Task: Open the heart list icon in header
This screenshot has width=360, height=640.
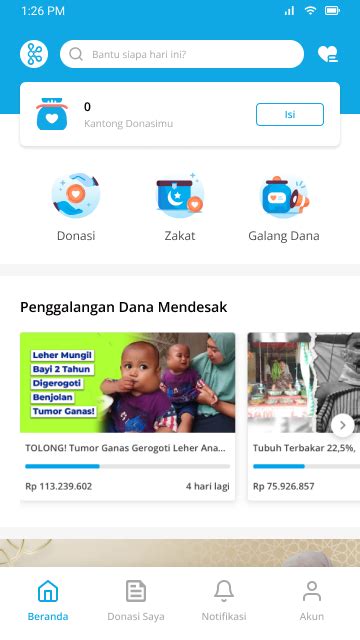Action: [328, 54]
